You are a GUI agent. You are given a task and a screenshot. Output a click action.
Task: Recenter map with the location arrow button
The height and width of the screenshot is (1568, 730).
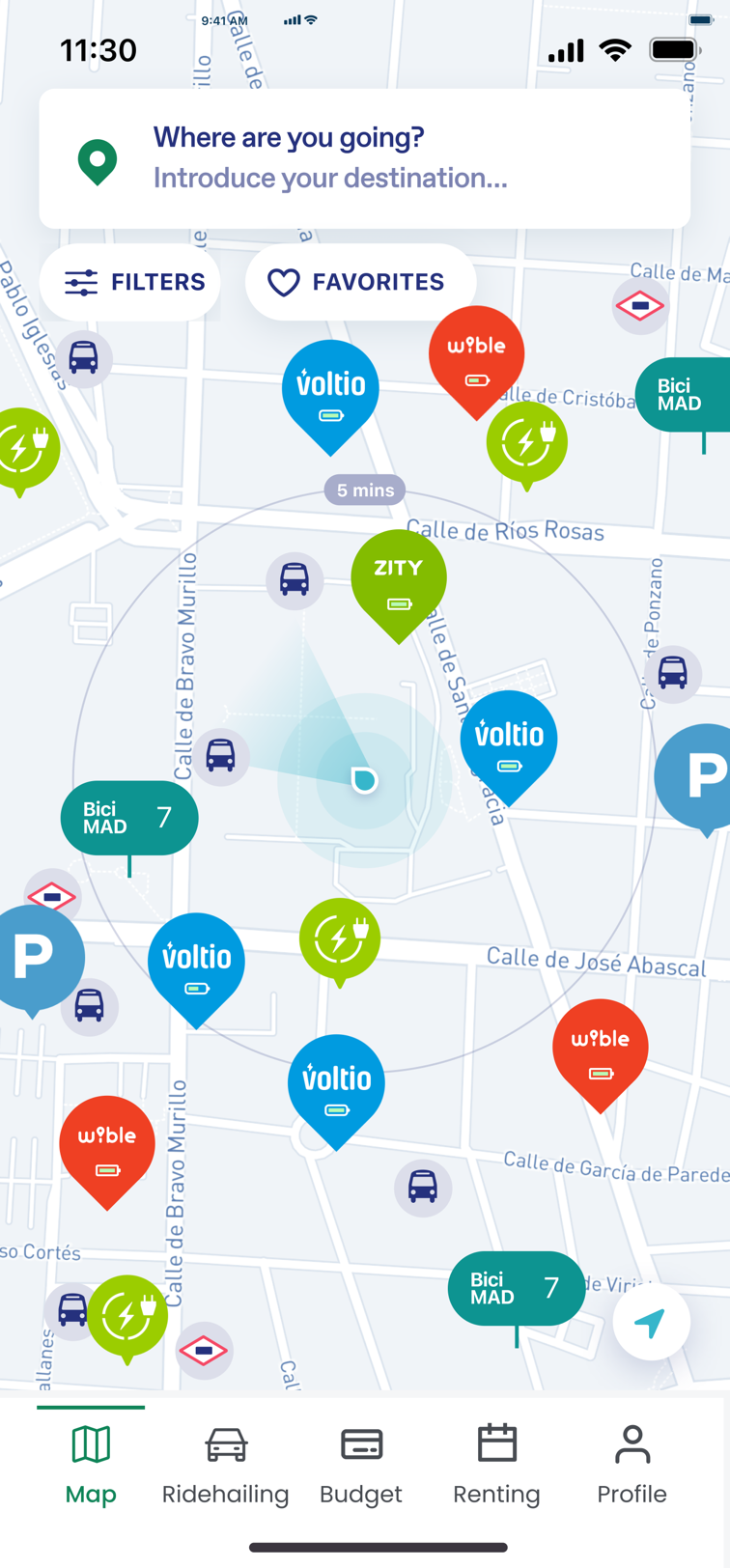tap(651, 1322)
